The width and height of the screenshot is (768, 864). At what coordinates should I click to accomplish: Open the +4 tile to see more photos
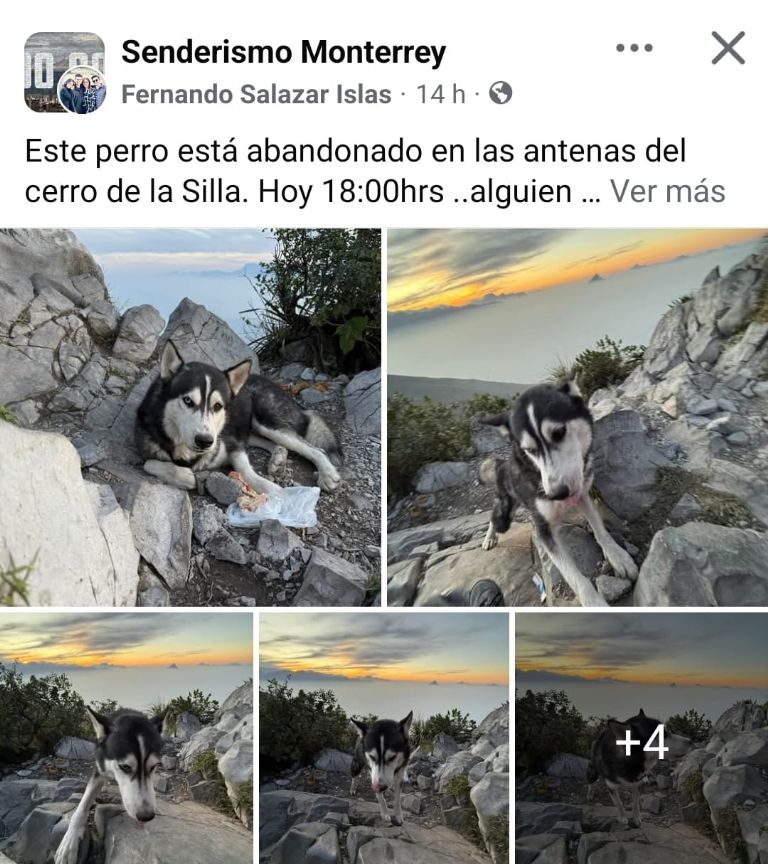pyautogui.click(x=641, y=738)
